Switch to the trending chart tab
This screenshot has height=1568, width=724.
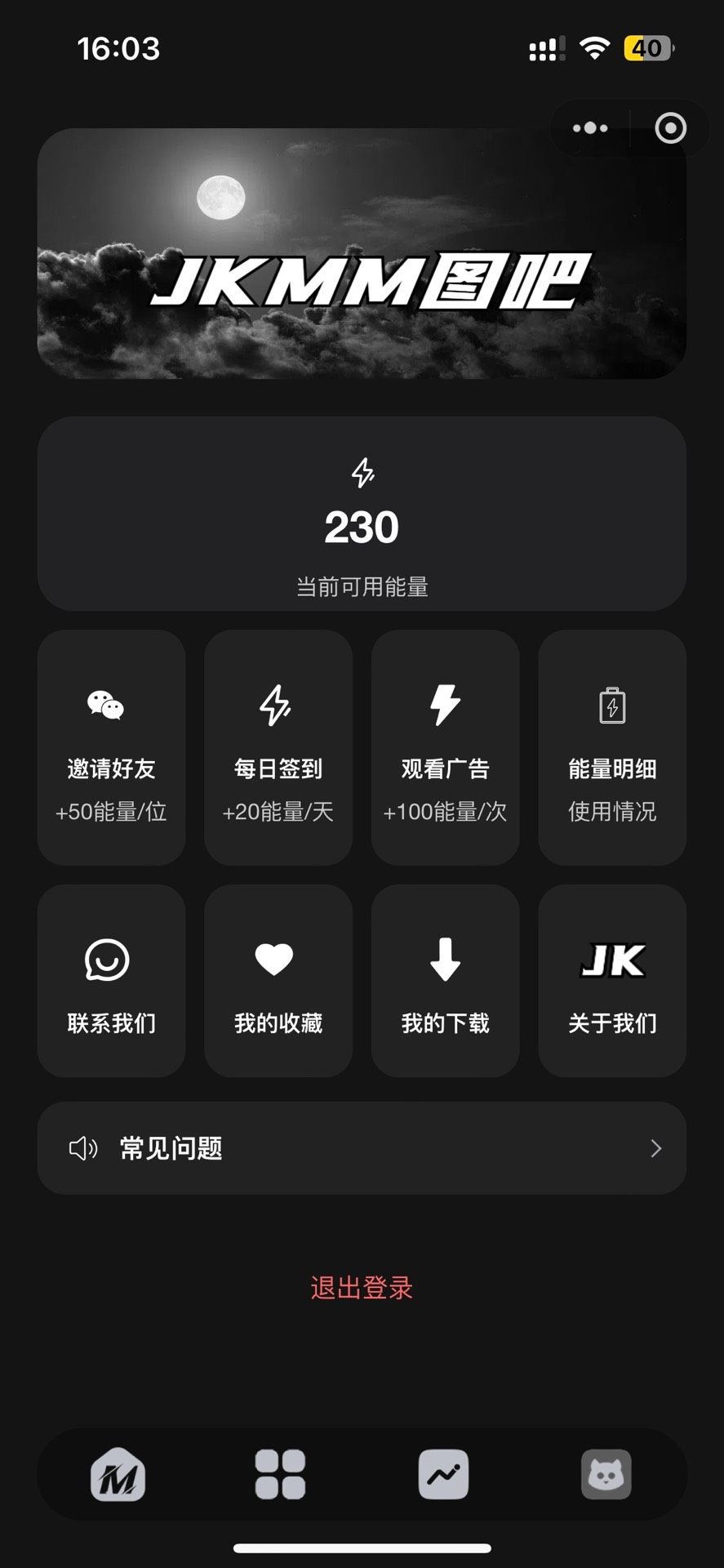pos(443,1475)
